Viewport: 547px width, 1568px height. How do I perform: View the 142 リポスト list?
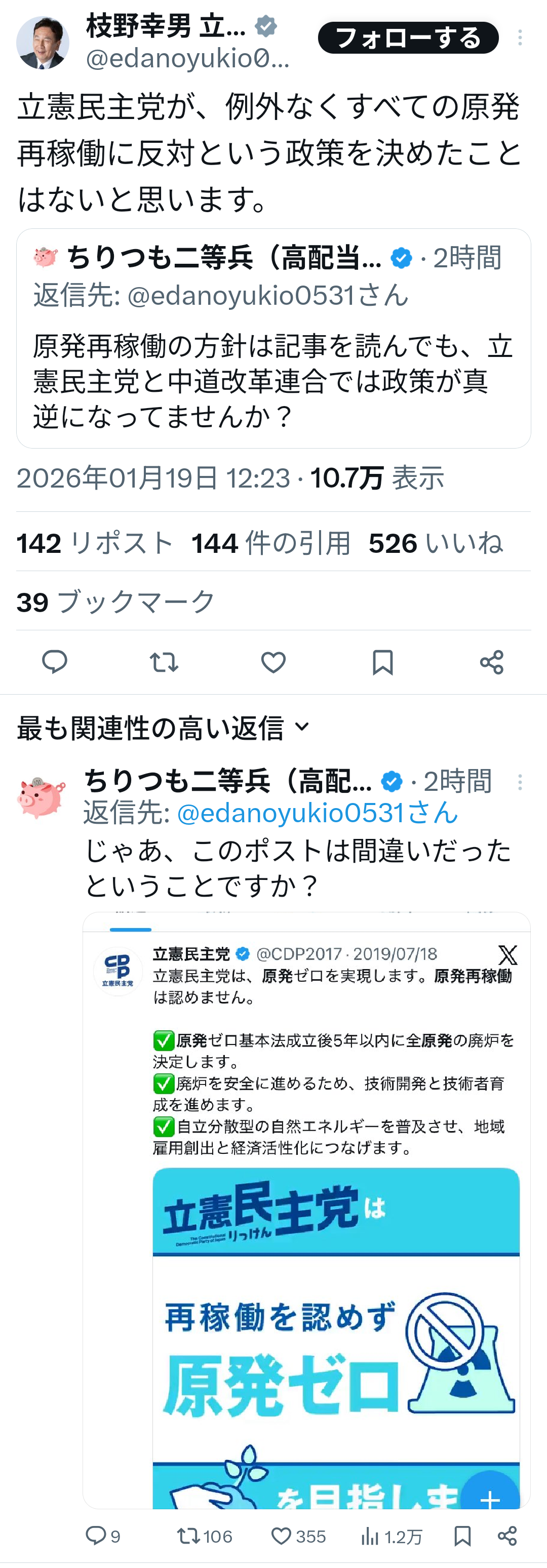[x=94, y=542]
